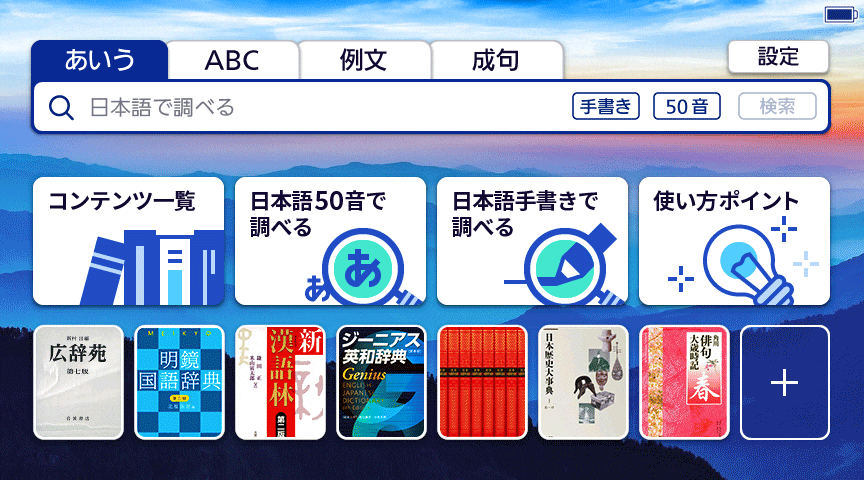Image resolution: width=864 pixels, height=480 pixels.
Task: Open 使い方ポイント tips card
Action: 734,241
